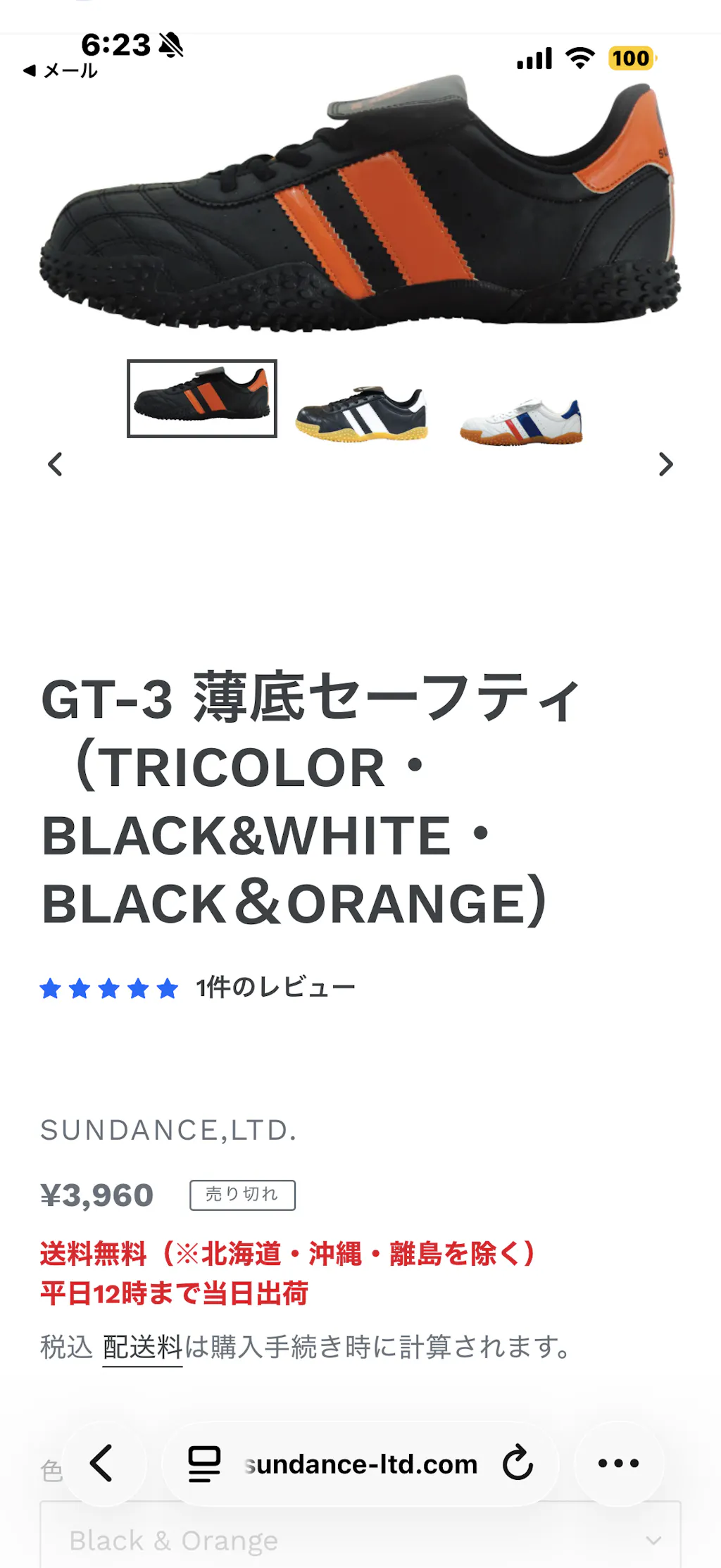Screen dimensions: 721x1568
Task: Open the browser's more options menu
Action: [x=618, y=1463]
